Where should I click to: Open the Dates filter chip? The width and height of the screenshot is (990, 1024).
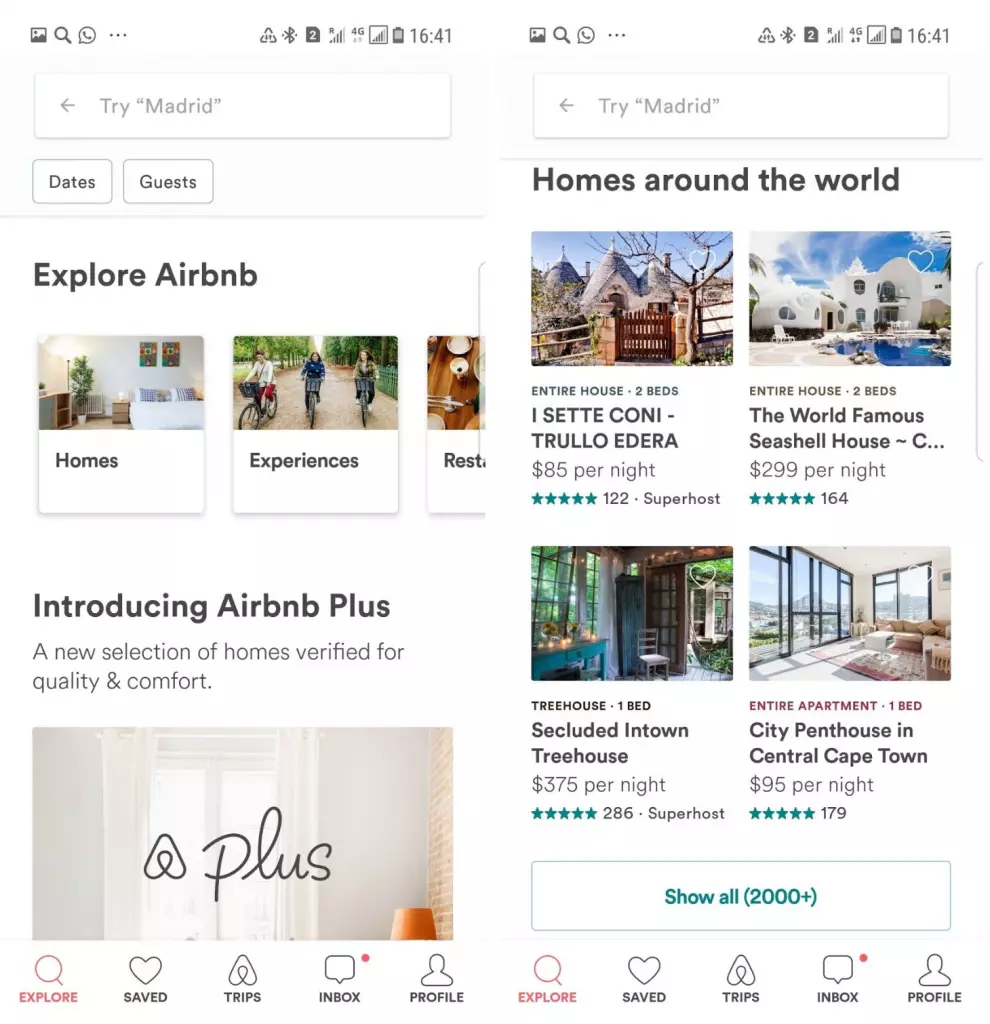[72, 182]
